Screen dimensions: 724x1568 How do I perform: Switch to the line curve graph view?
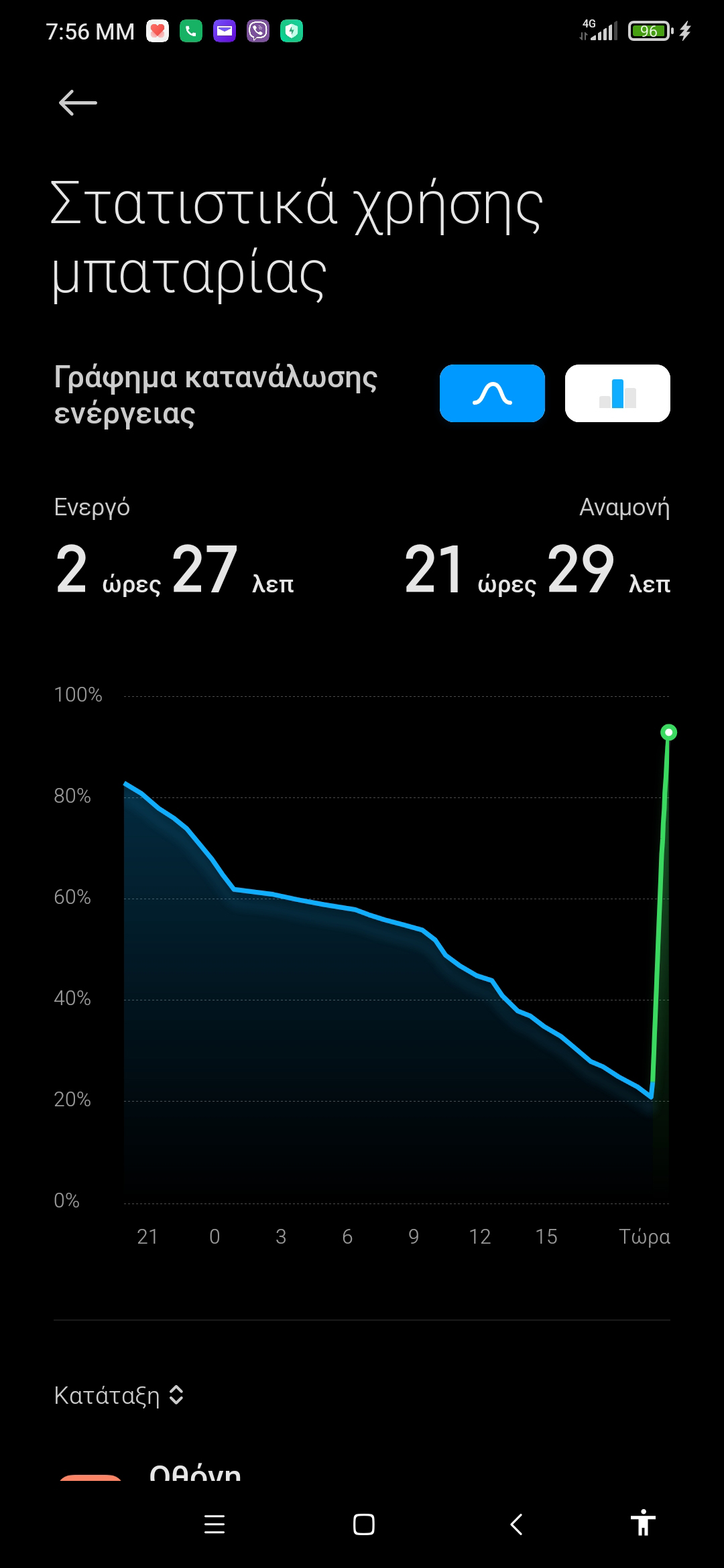pos(492,393)
